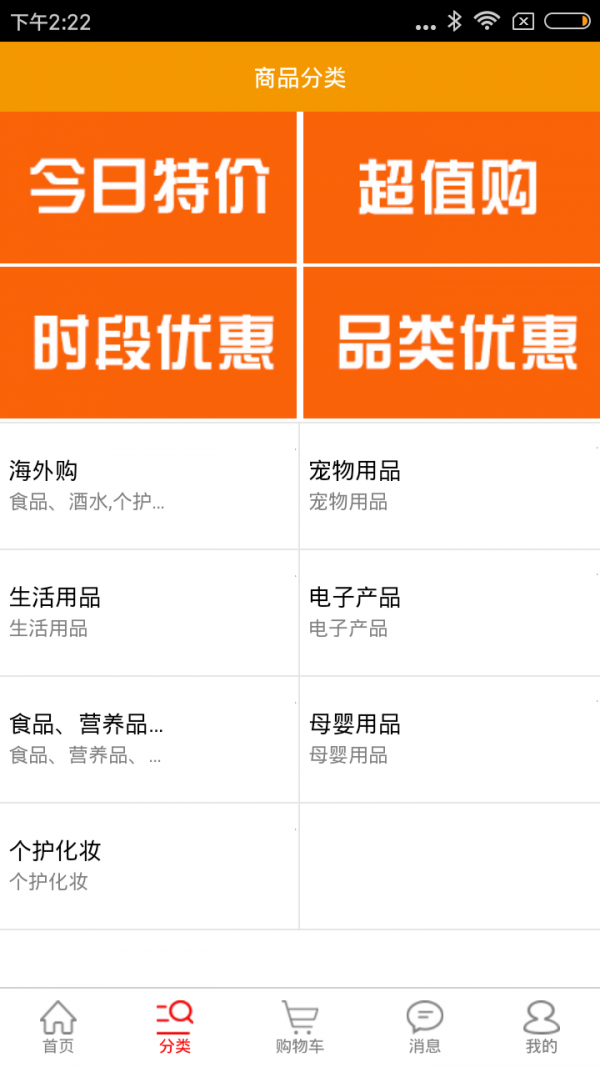
Task: Open the 海外购 category
Action: point(148,485)
